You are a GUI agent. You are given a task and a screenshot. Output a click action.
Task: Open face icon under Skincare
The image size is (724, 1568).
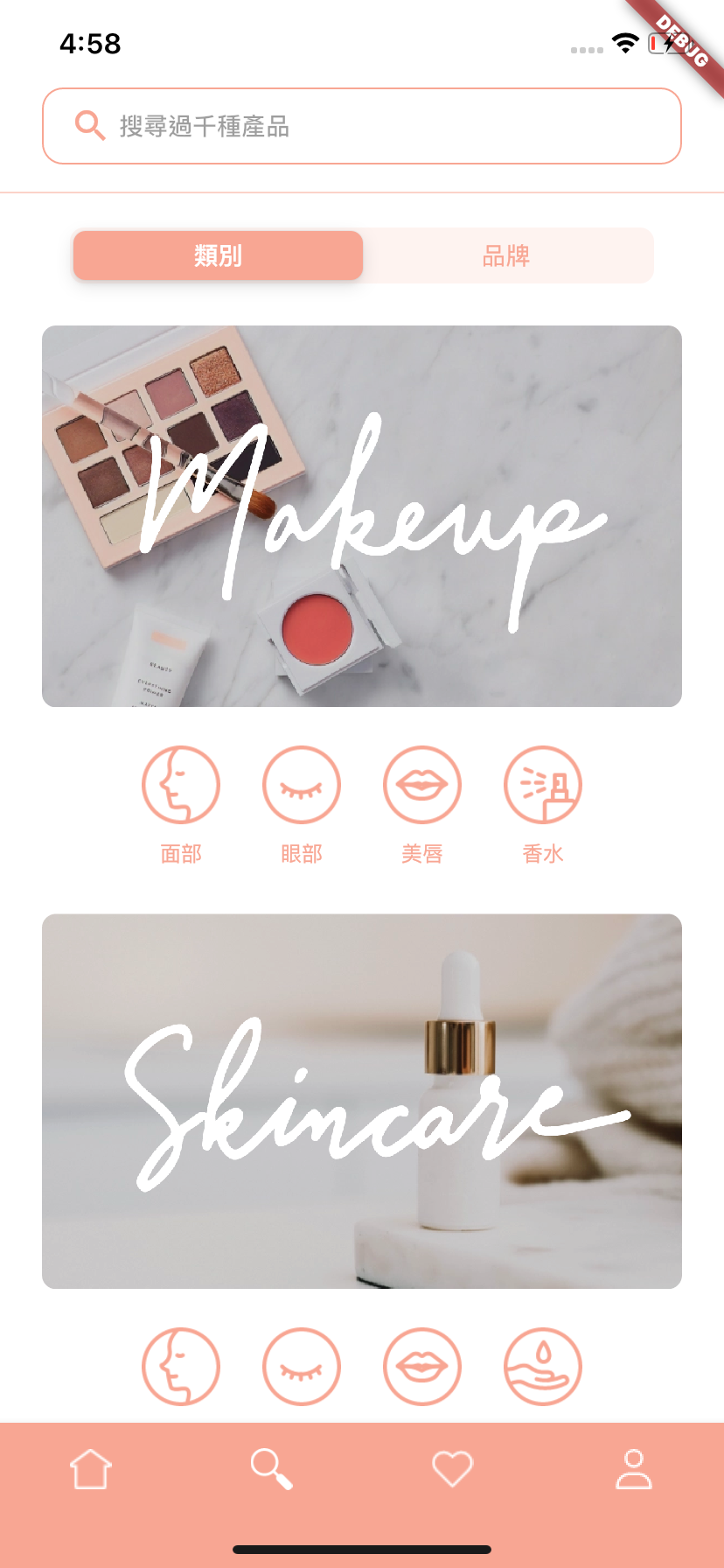click(x=181, y=1367)
